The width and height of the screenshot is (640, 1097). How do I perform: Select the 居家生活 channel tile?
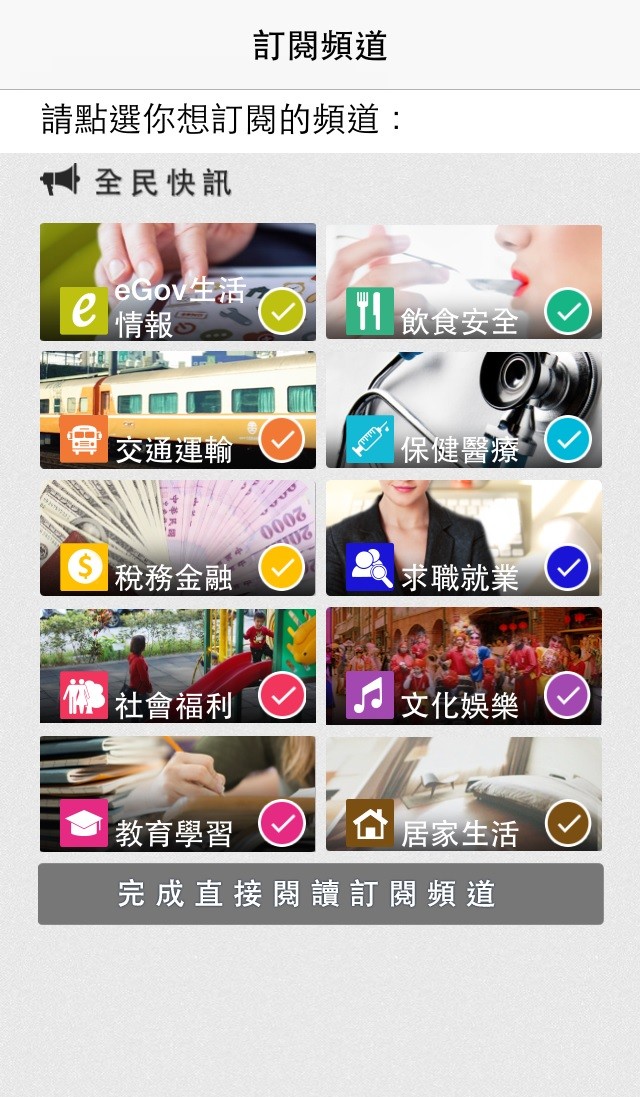(464, 794)
